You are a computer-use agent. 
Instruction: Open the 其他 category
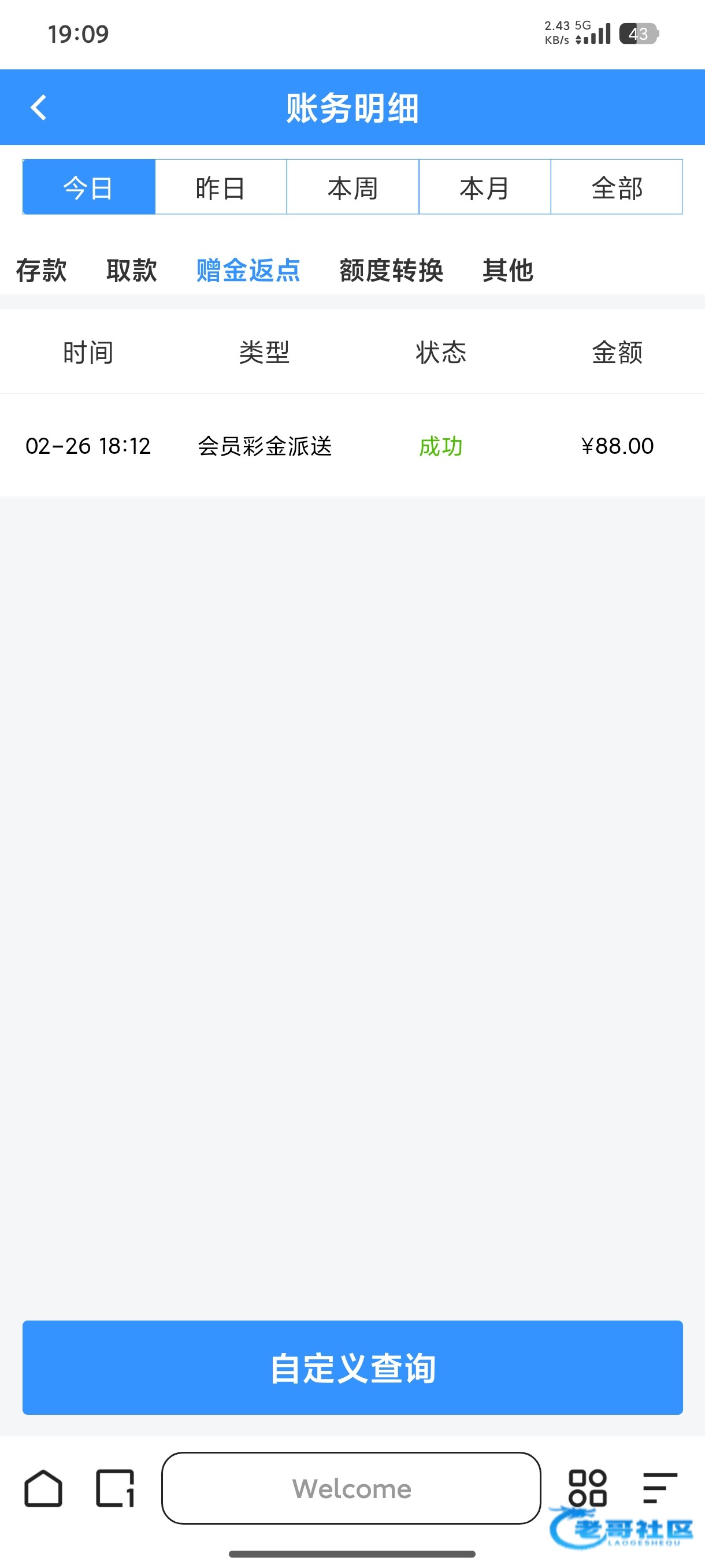point(508,270)
